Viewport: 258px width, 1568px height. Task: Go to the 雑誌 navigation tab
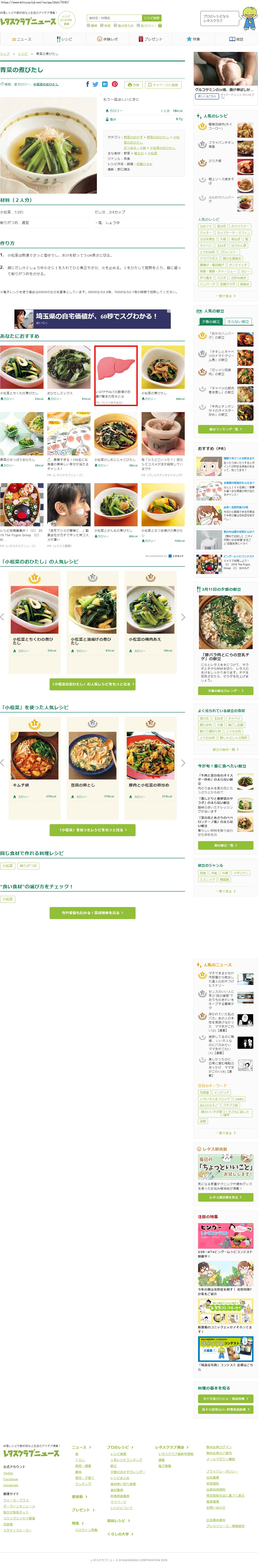[x=236, y=39]
